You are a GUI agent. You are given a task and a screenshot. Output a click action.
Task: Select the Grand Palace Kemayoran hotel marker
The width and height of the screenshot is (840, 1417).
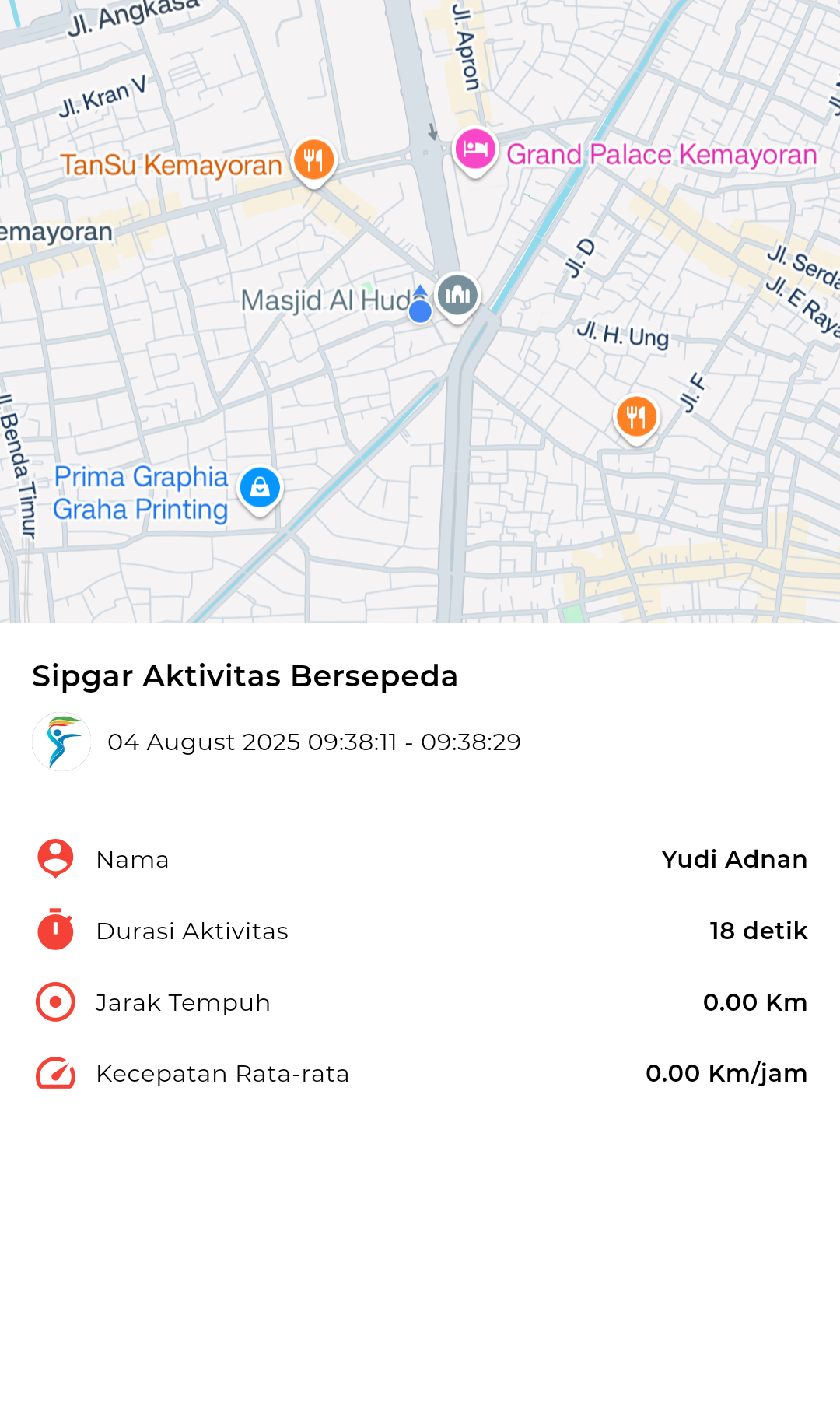[474, 150]
